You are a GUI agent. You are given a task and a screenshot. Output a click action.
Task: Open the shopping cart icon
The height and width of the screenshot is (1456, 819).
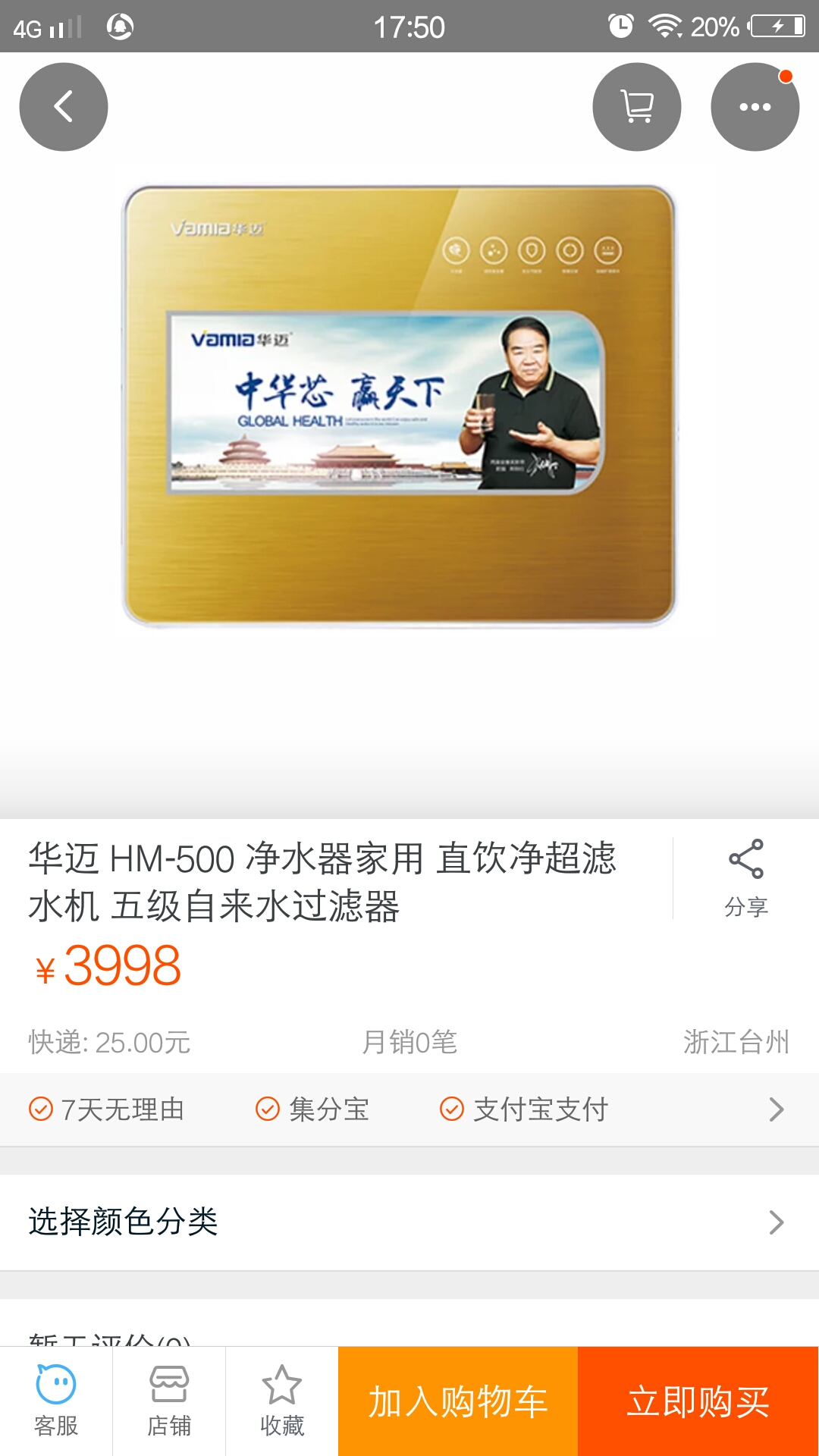coord(636,107)
